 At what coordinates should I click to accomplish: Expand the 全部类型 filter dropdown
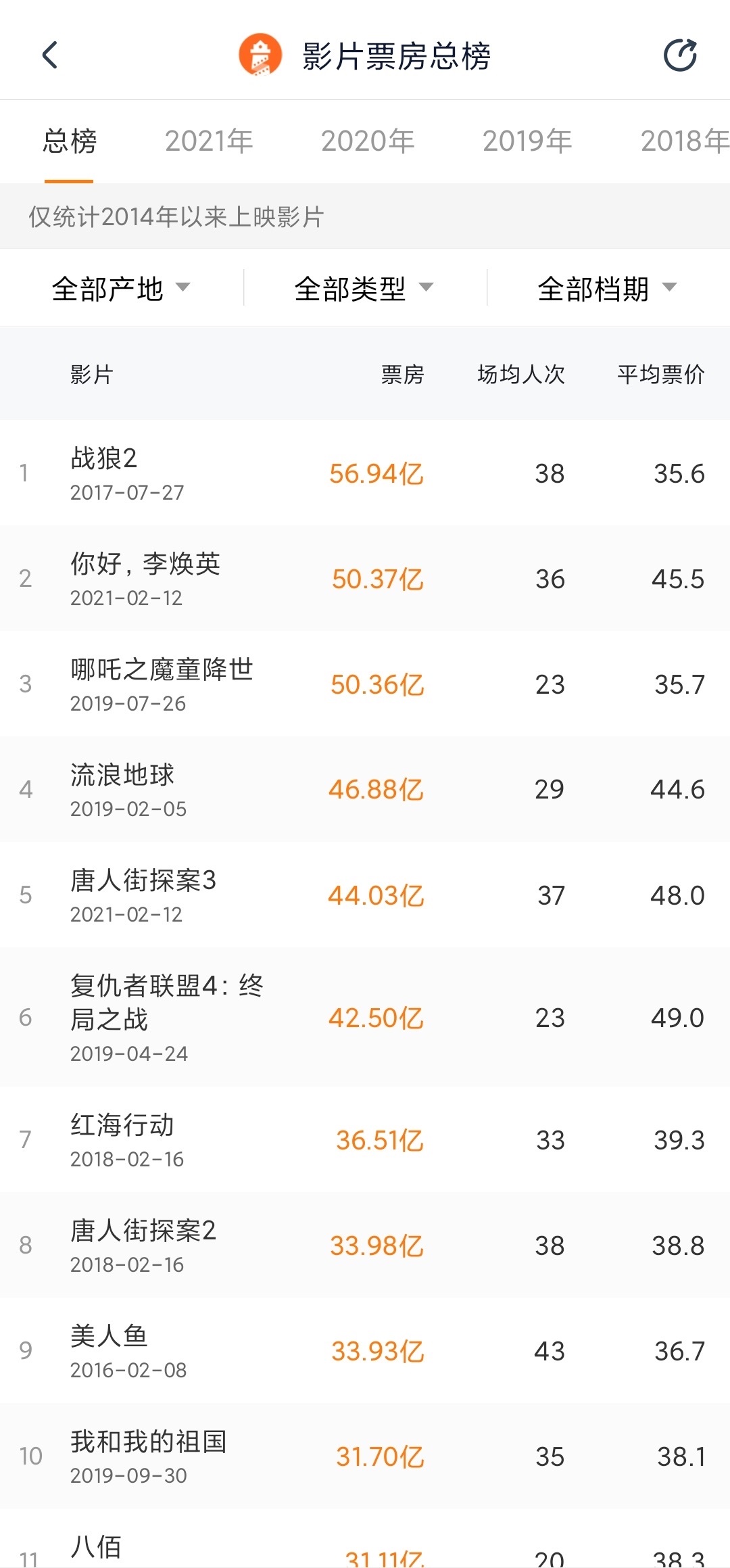click(364, 289)
